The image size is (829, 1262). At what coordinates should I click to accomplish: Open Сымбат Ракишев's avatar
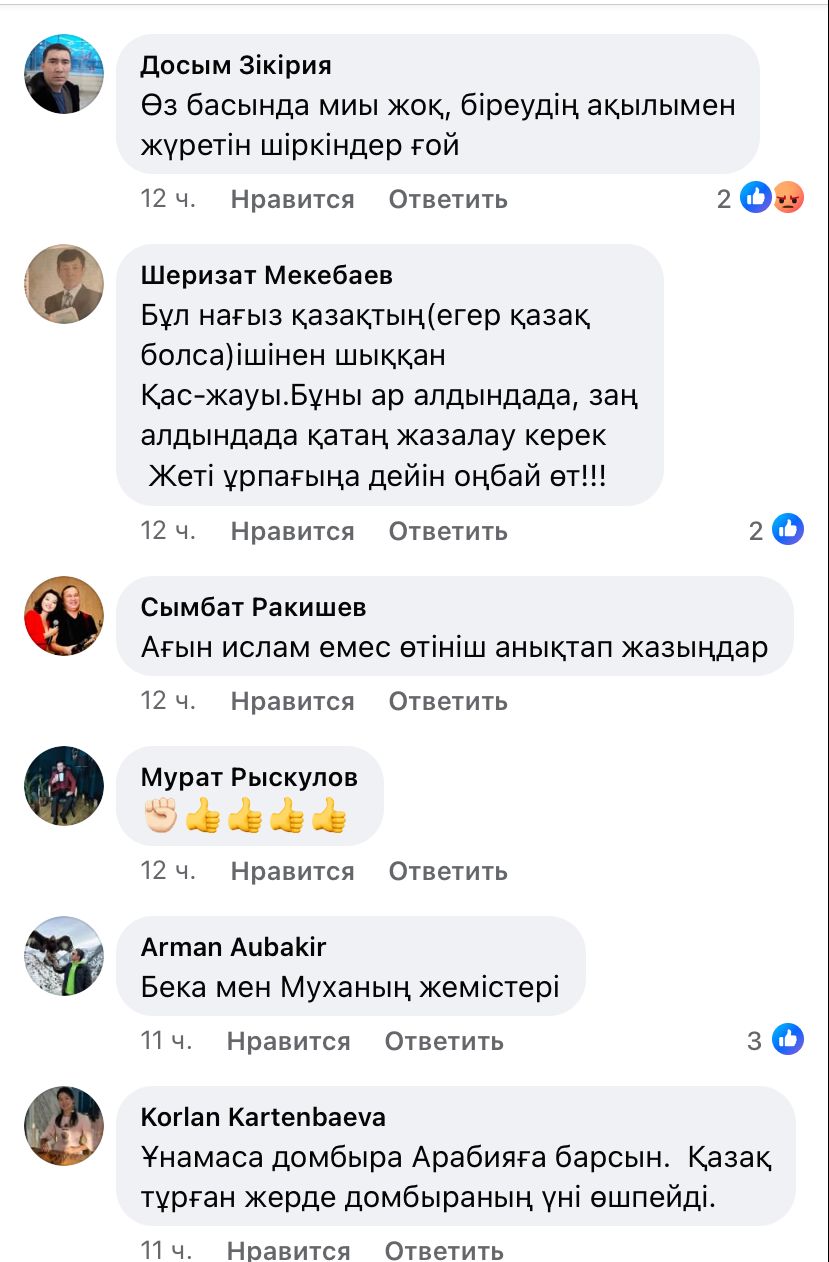pyautogui.click(x=64, y=615)
